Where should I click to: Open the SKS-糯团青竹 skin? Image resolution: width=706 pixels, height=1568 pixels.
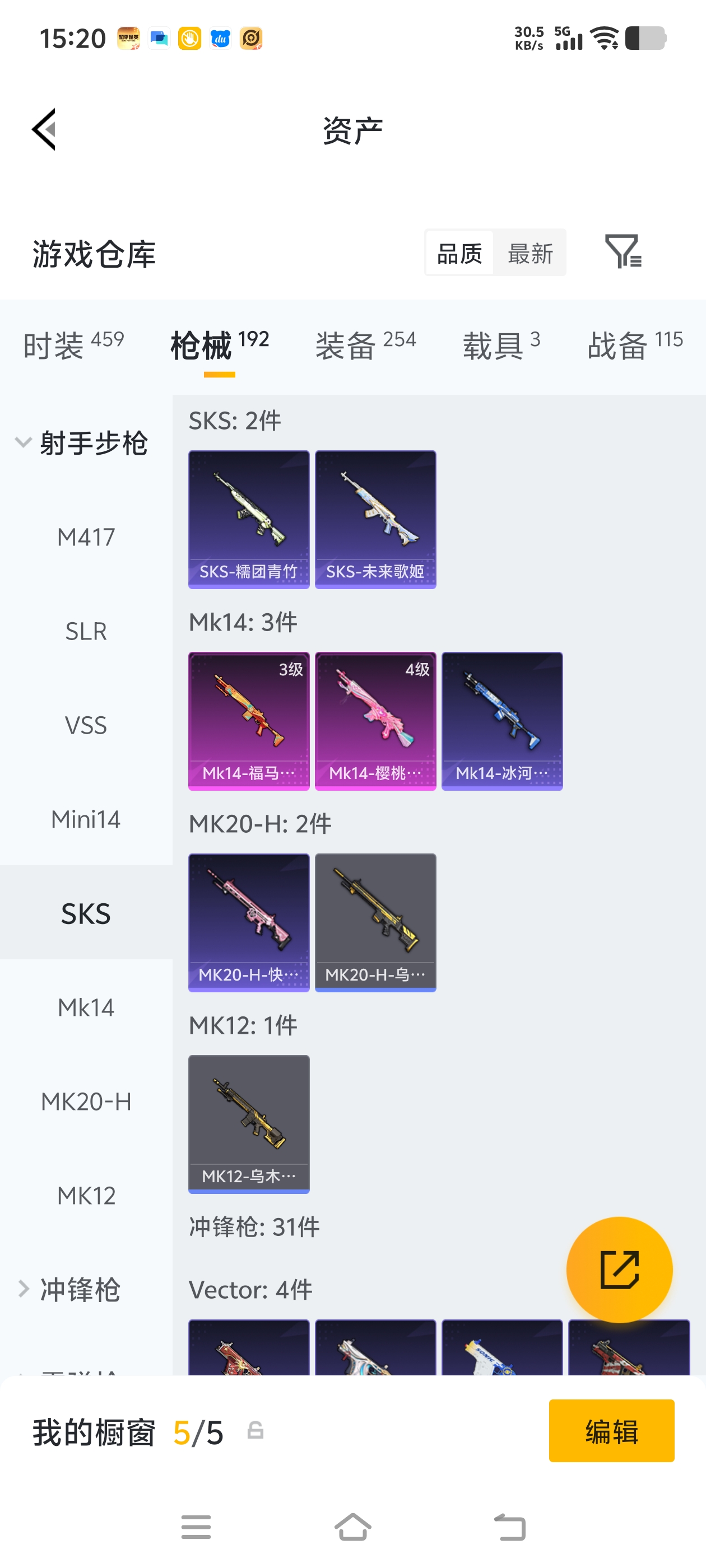pos(249,519)
